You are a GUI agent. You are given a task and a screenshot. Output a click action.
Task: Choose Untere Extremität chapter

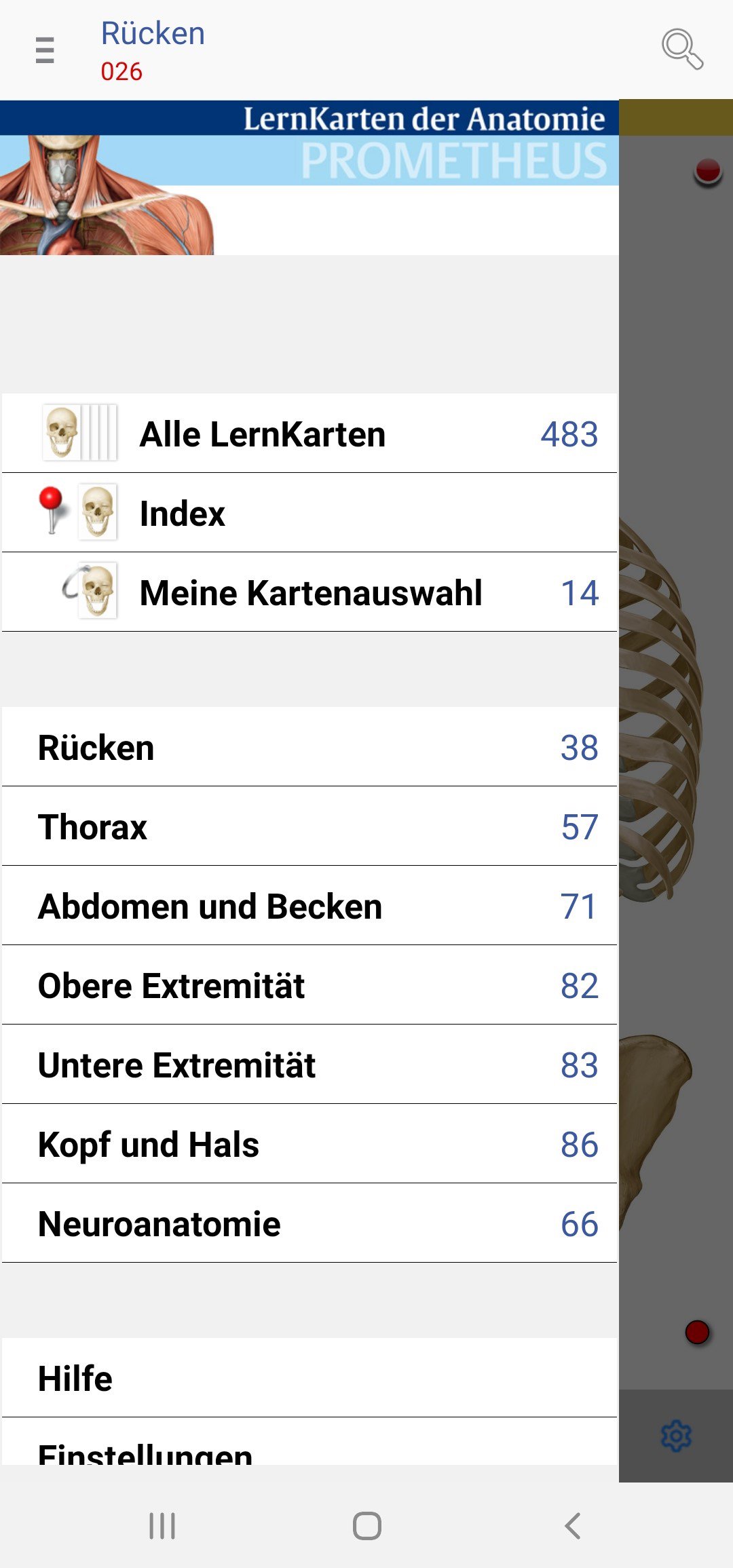pos(309,1065)
